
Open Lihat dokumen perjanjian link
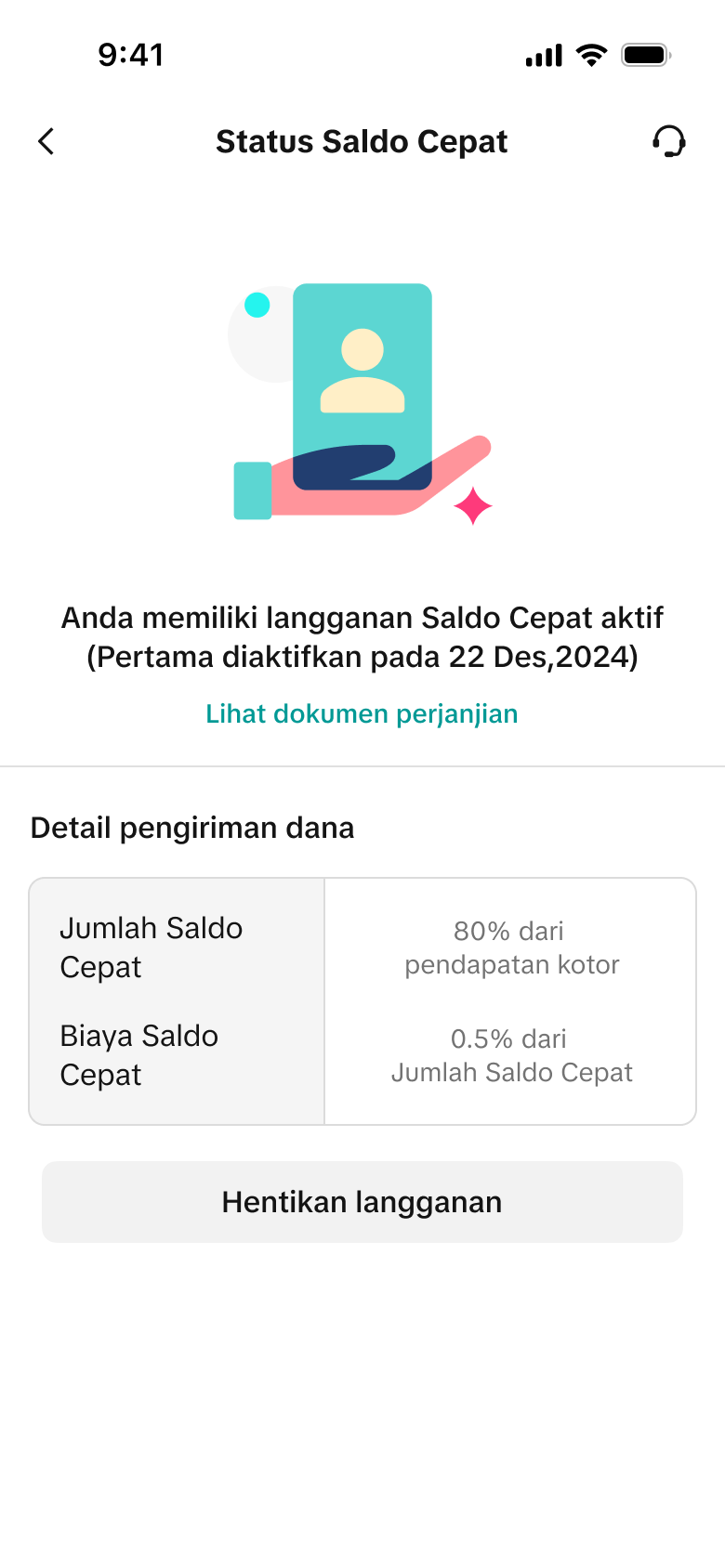point(362,713)
